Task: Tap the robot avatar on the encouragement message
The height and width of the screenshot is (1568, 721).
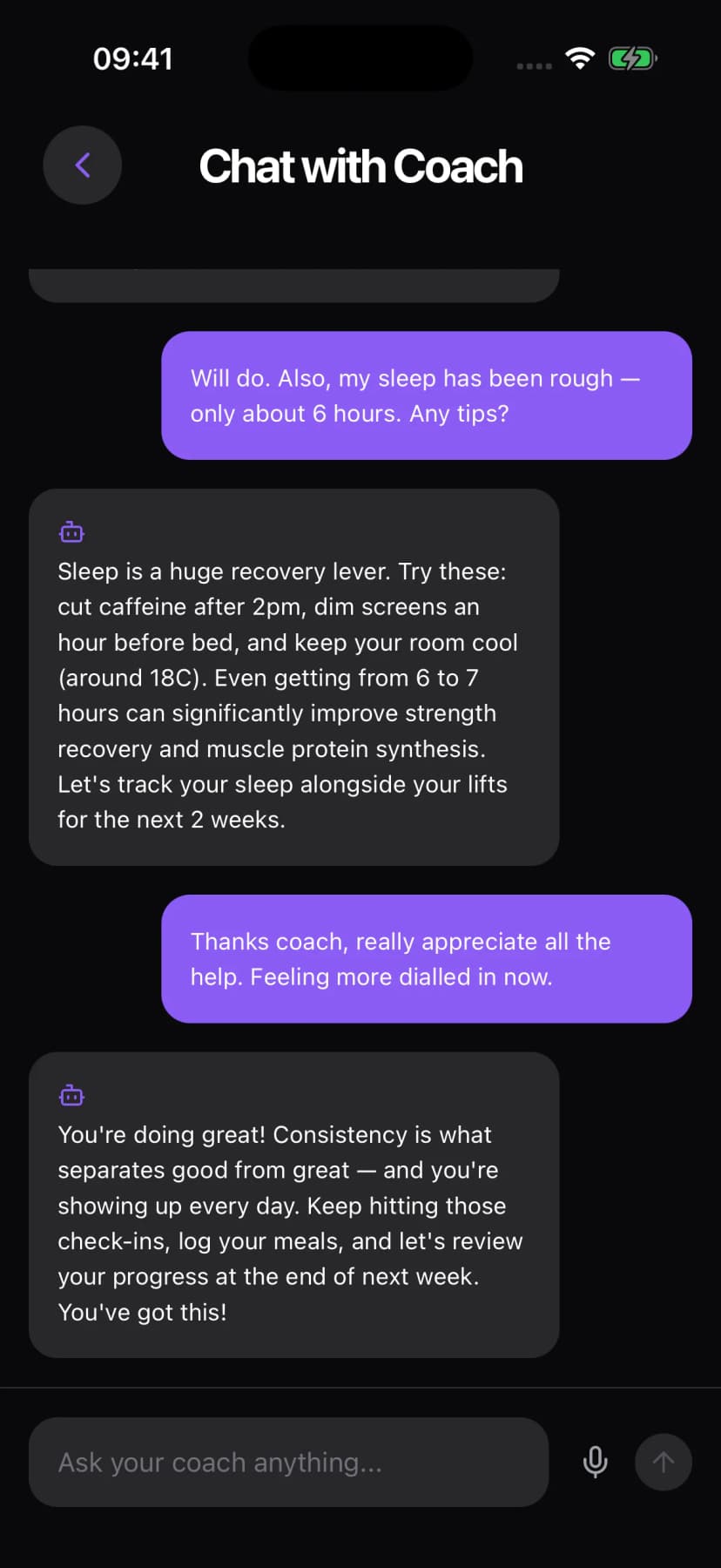Action: click(x=71, y=1095)
